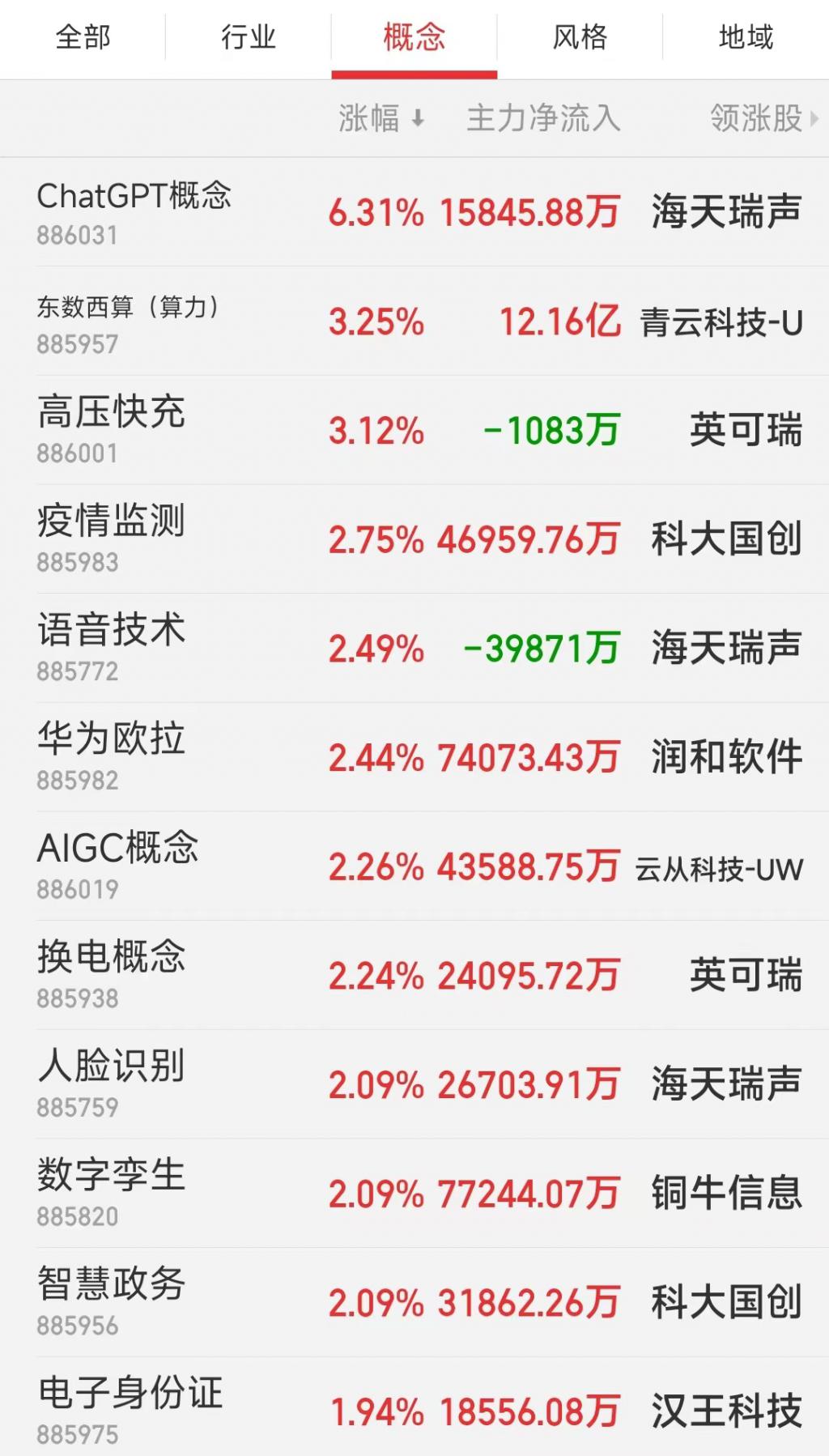Switch to the 地域 tab
Image resolution: width=829 pixels, height=1456 pixels.
746,37
